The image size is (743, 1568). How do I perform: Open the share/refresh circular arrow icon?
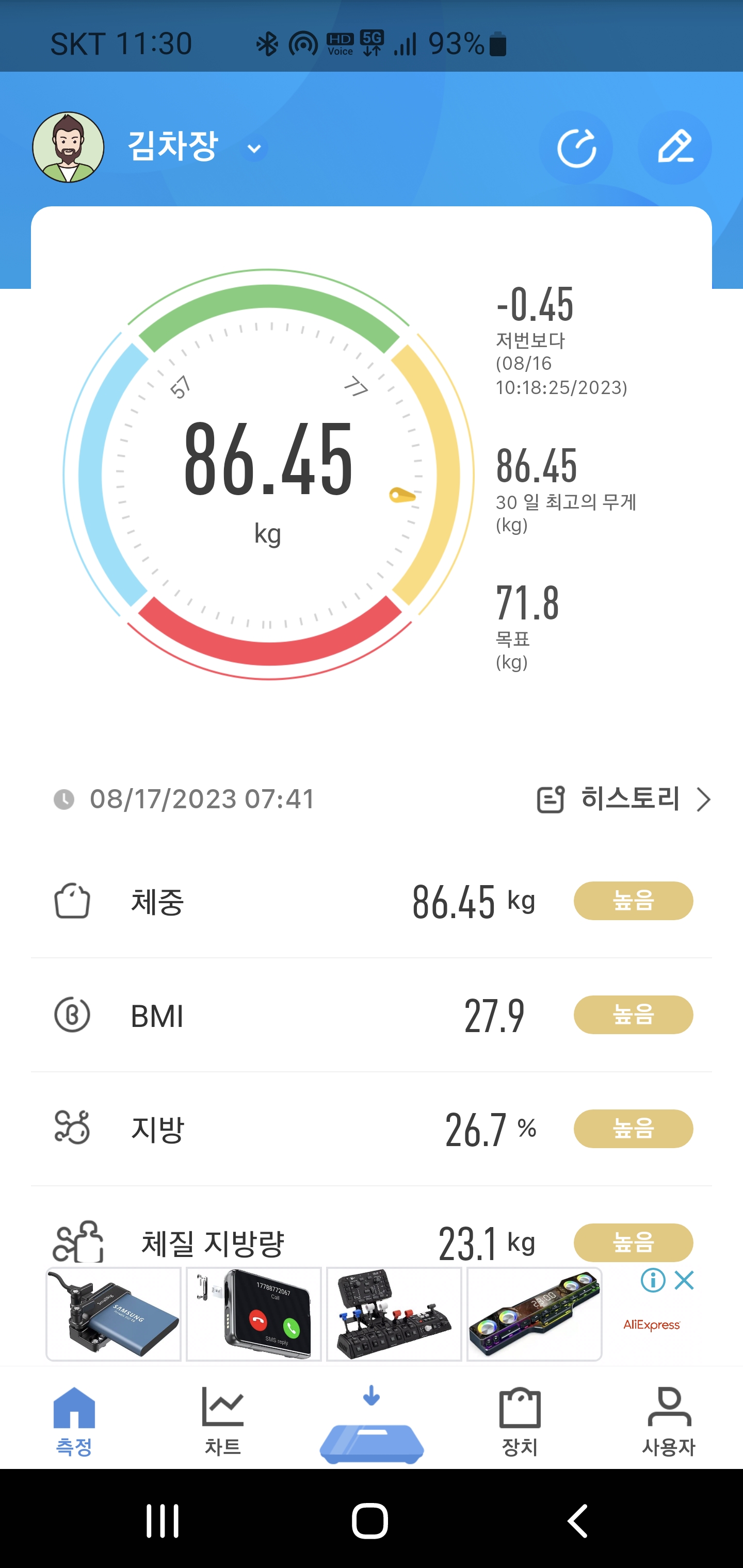[x=575, y=148]
